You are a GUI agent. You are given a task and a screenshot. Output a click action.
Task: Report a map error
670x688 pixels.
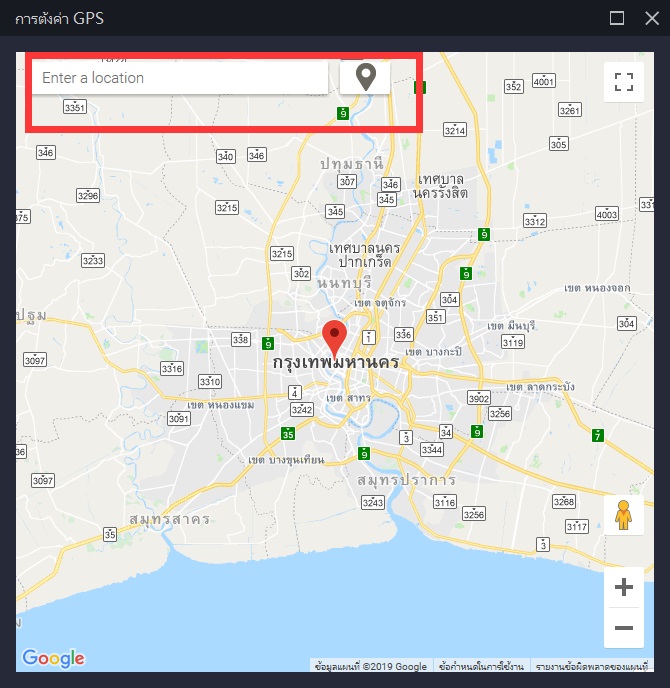(592, 666)
